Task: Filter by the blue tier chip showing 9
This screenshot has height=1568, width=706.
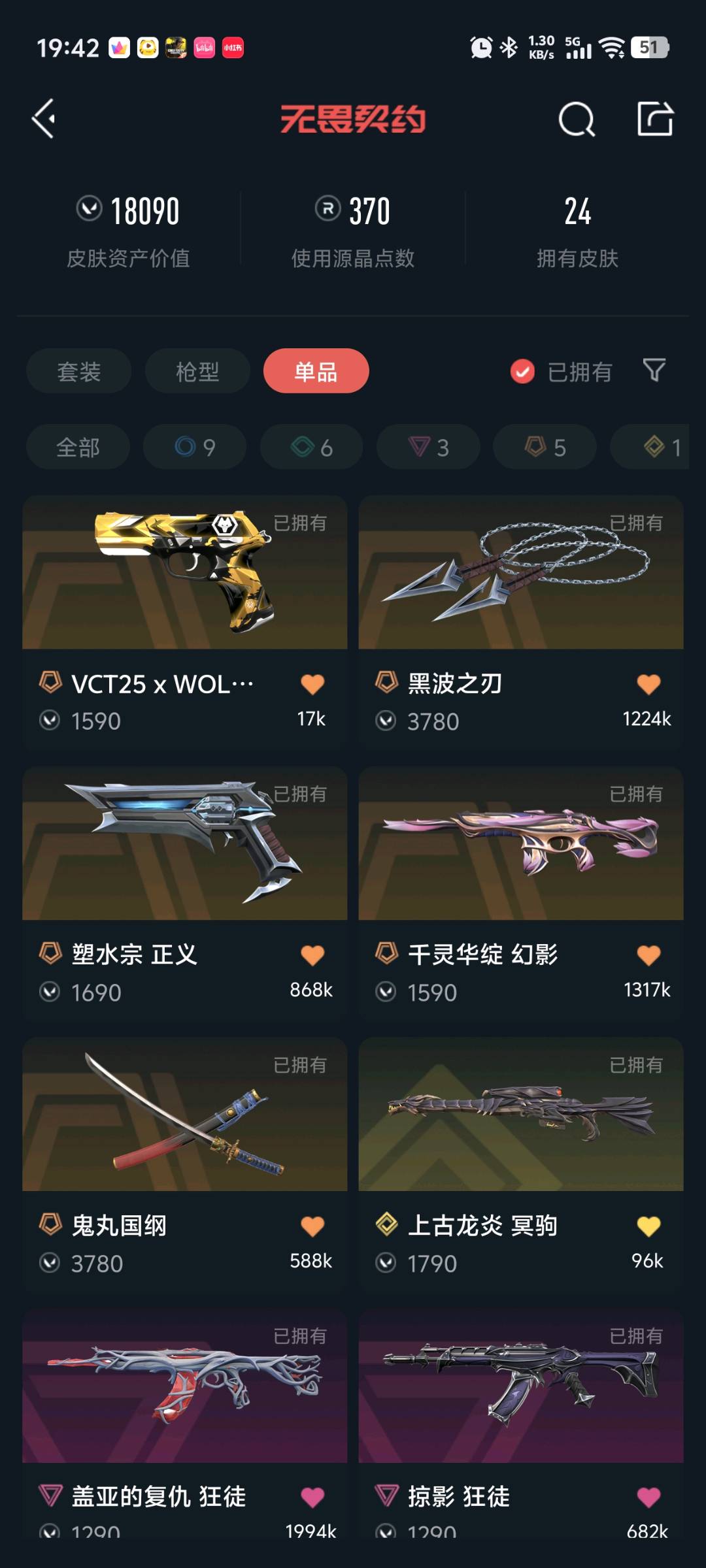Action: click(195, 447)
